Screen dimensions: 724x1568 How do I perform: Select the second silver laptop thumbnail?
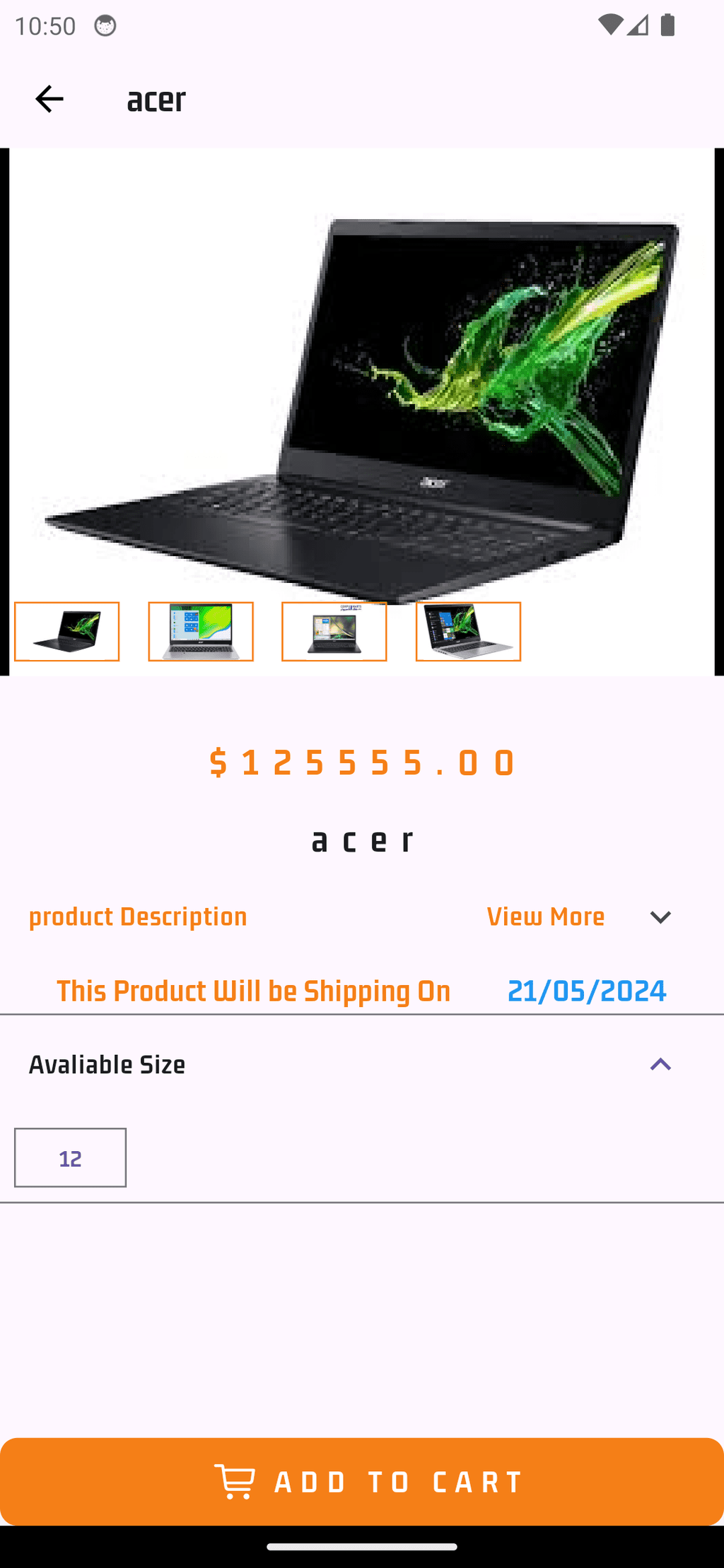(201, 632)
